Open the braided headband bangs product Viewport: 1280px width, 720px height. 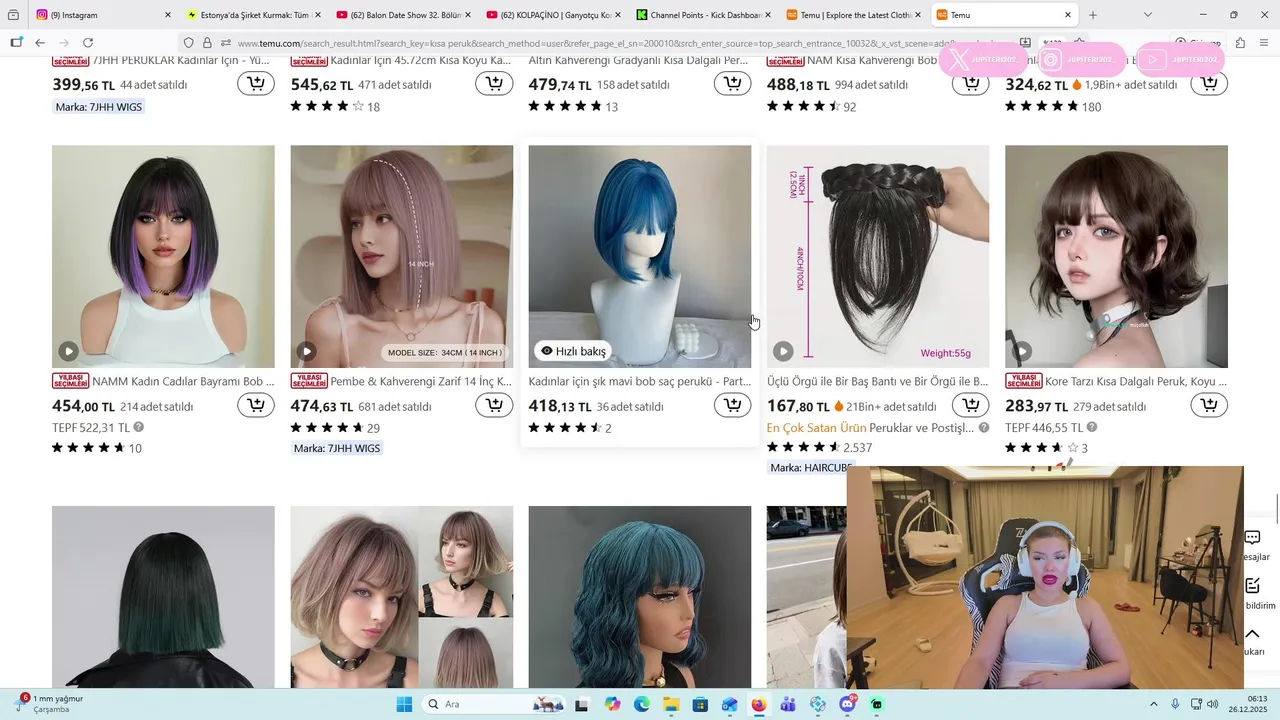tap(877, 256)
